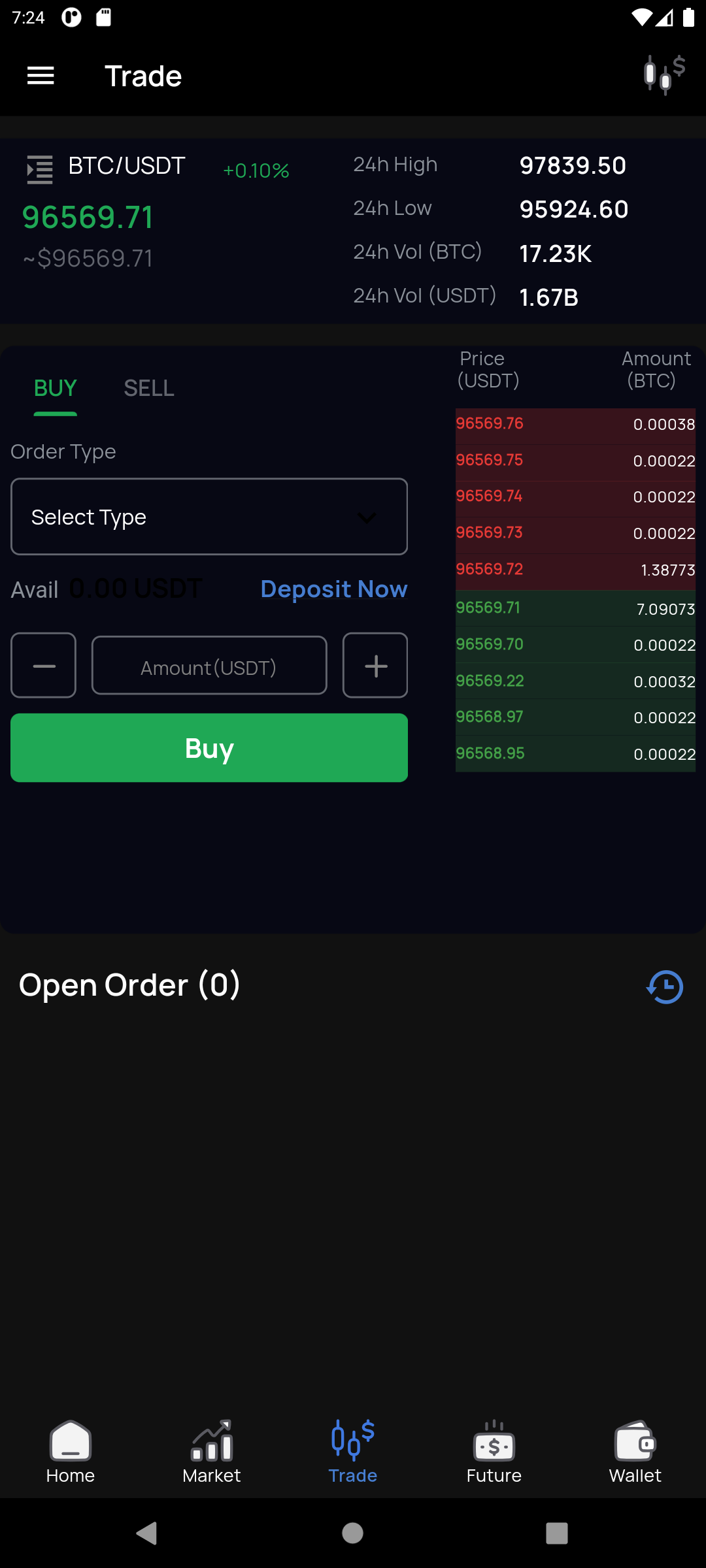Select the BUY tab
Screen dimensions: 706x1568
[55, 389]
